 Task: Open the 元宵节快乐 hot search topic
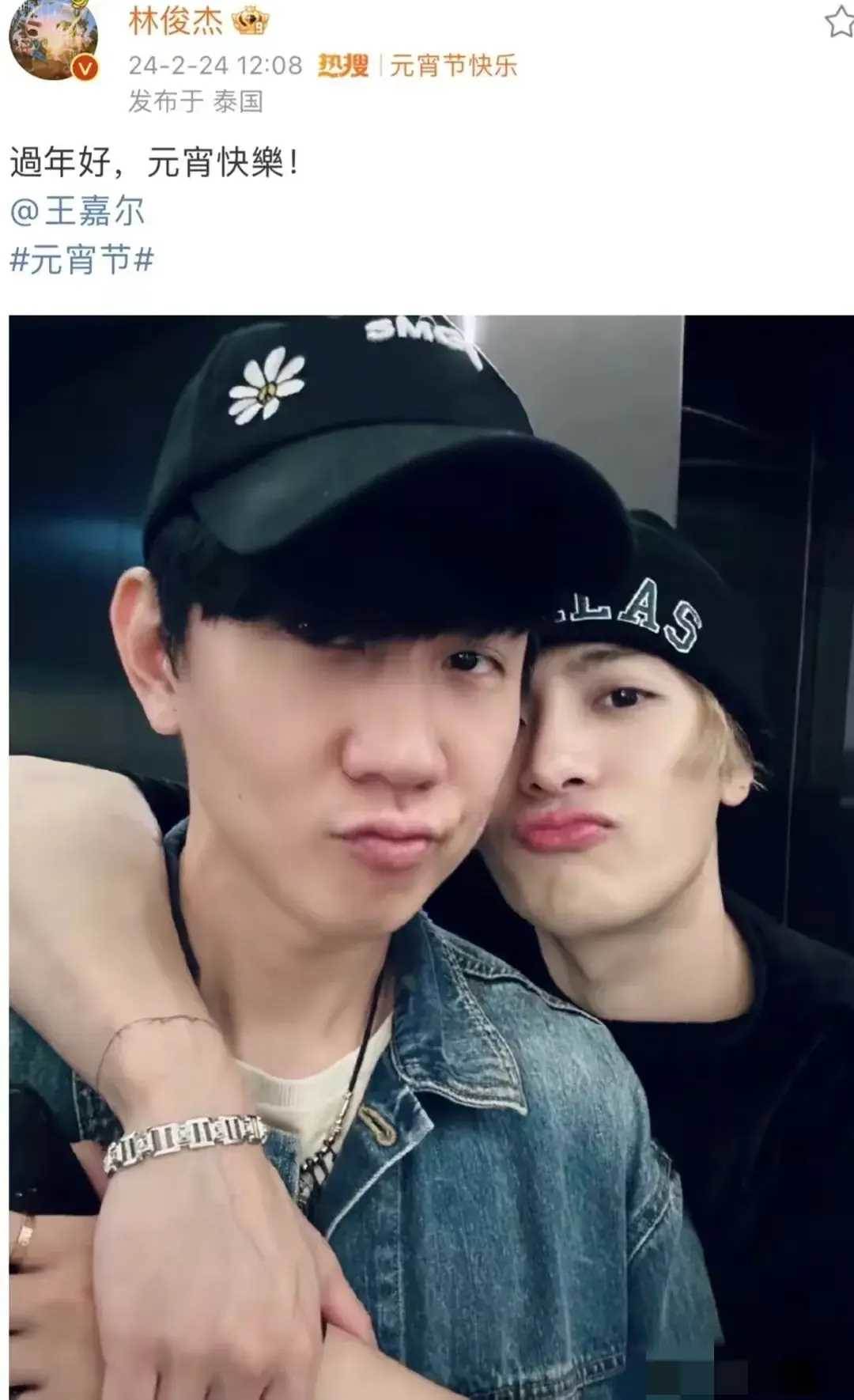453,65
